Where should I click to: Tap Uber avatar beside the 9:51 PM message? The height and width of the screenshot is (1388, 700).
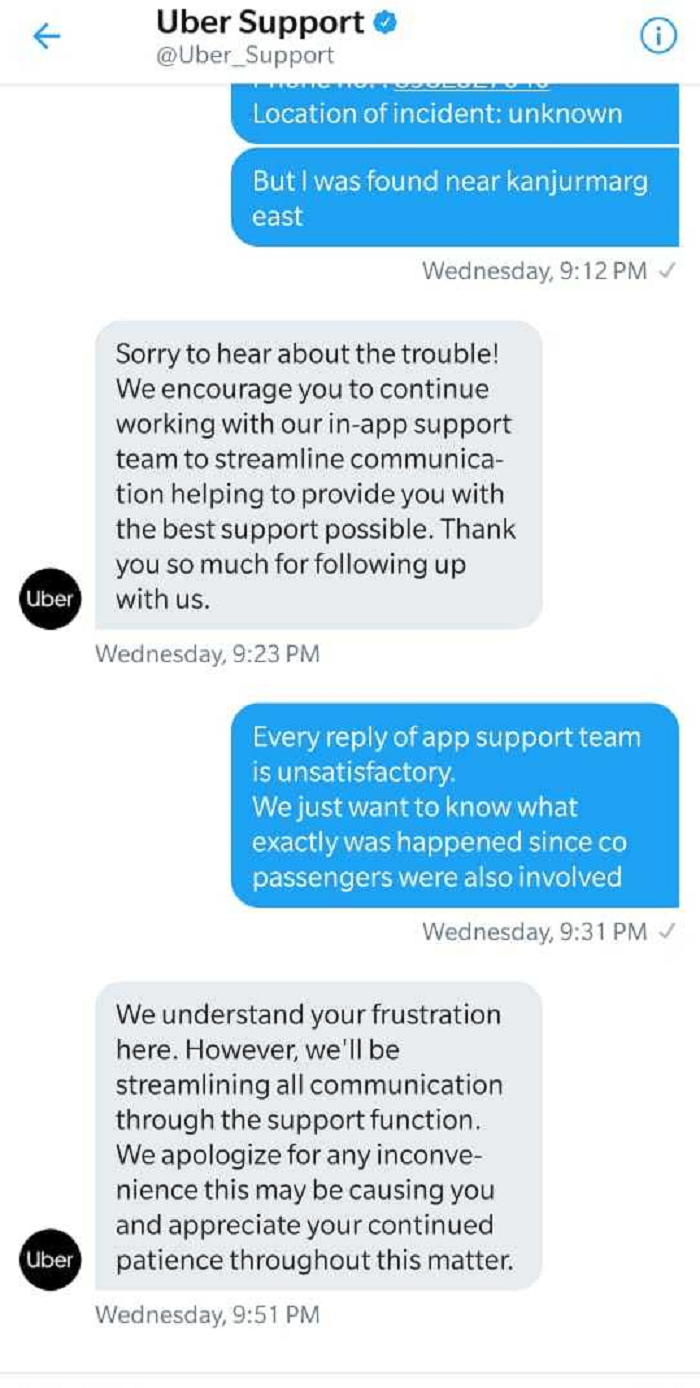click(x=50, y=1259)
